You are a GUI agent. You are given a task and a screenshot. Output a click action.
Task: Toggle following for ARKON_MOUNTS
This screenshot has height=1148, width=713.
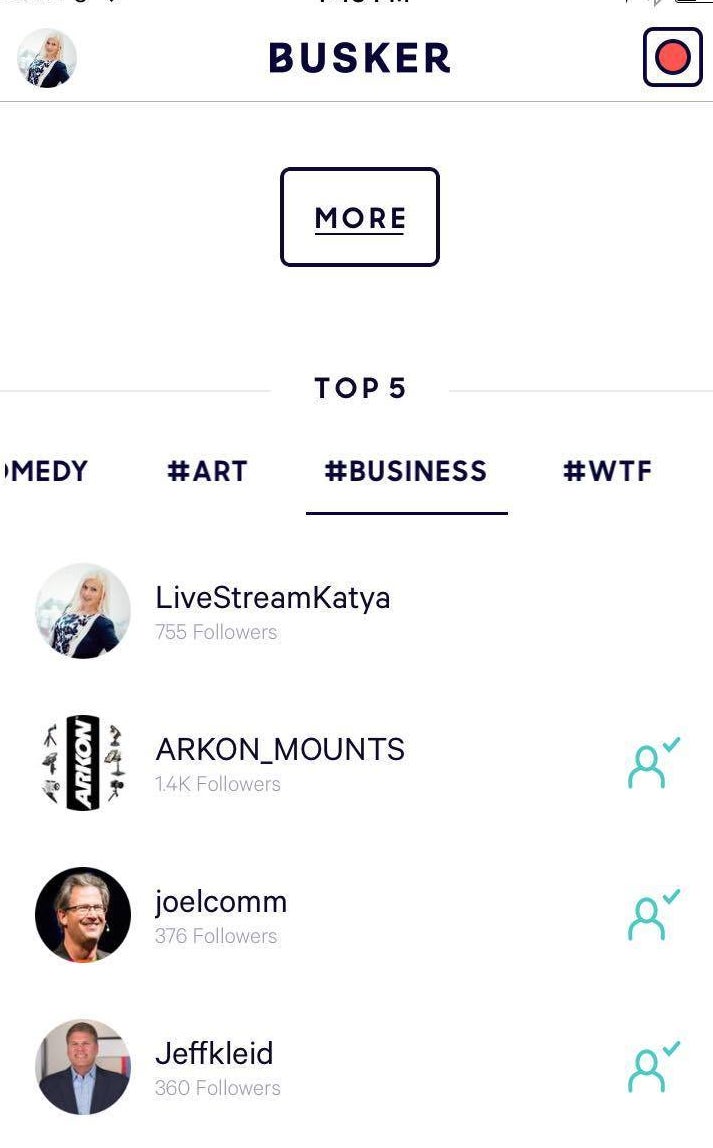click(652, 764)
